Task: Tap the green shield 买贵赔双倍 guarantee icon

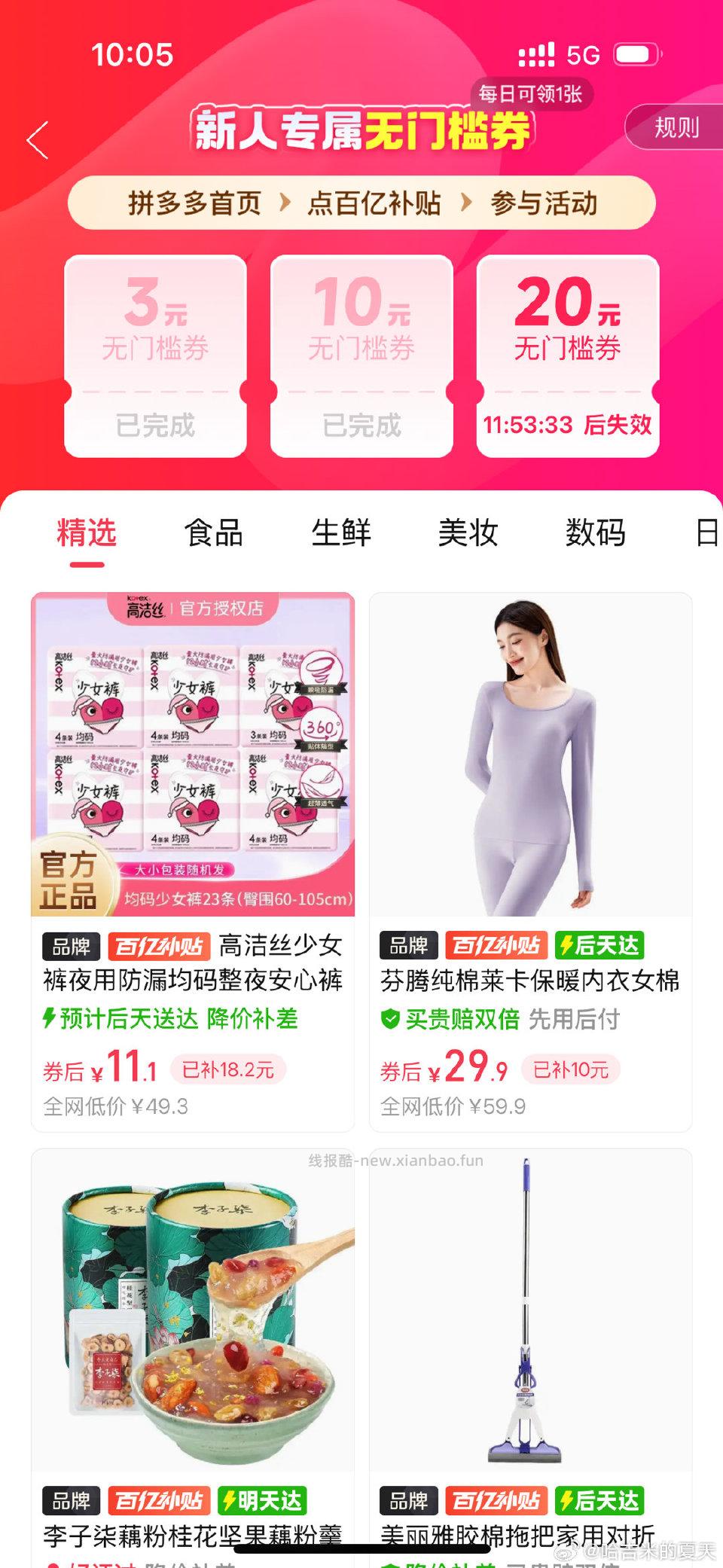Action: [391, 1019]
